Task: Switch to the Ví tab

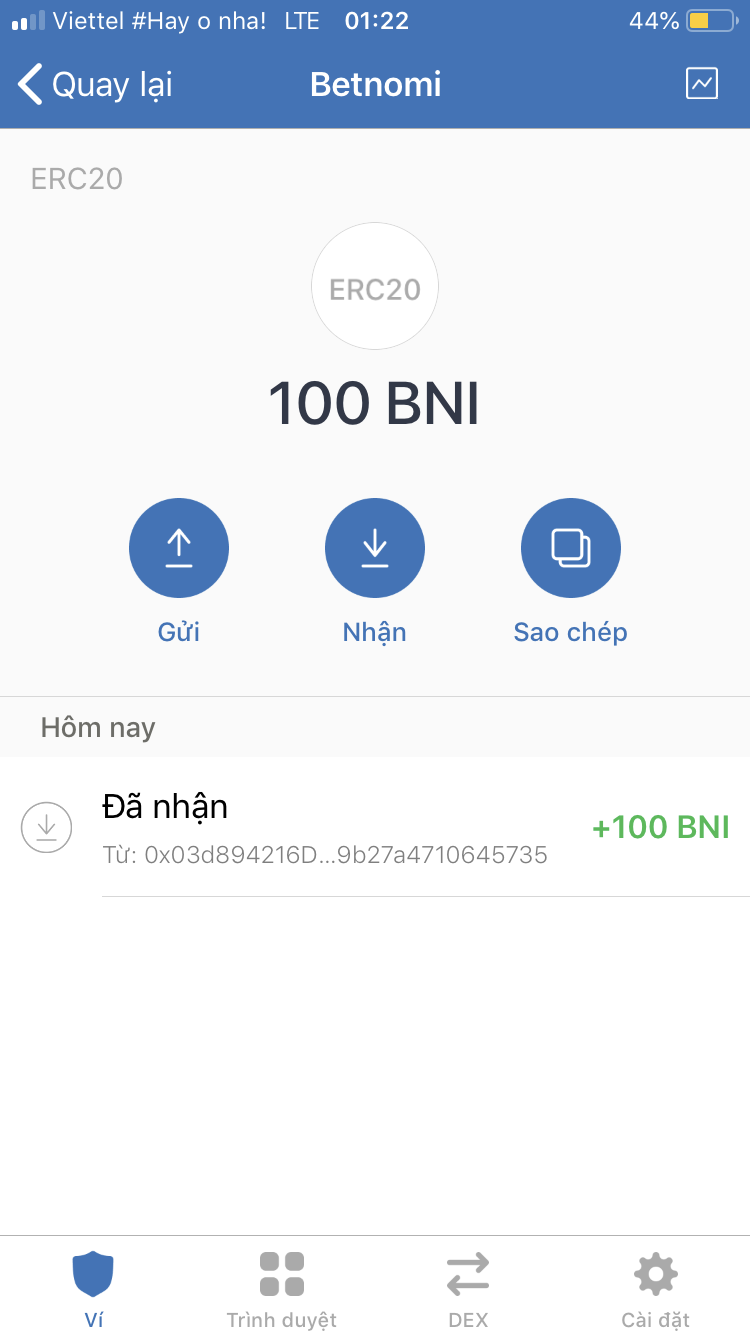Action: click(93, 1288)
